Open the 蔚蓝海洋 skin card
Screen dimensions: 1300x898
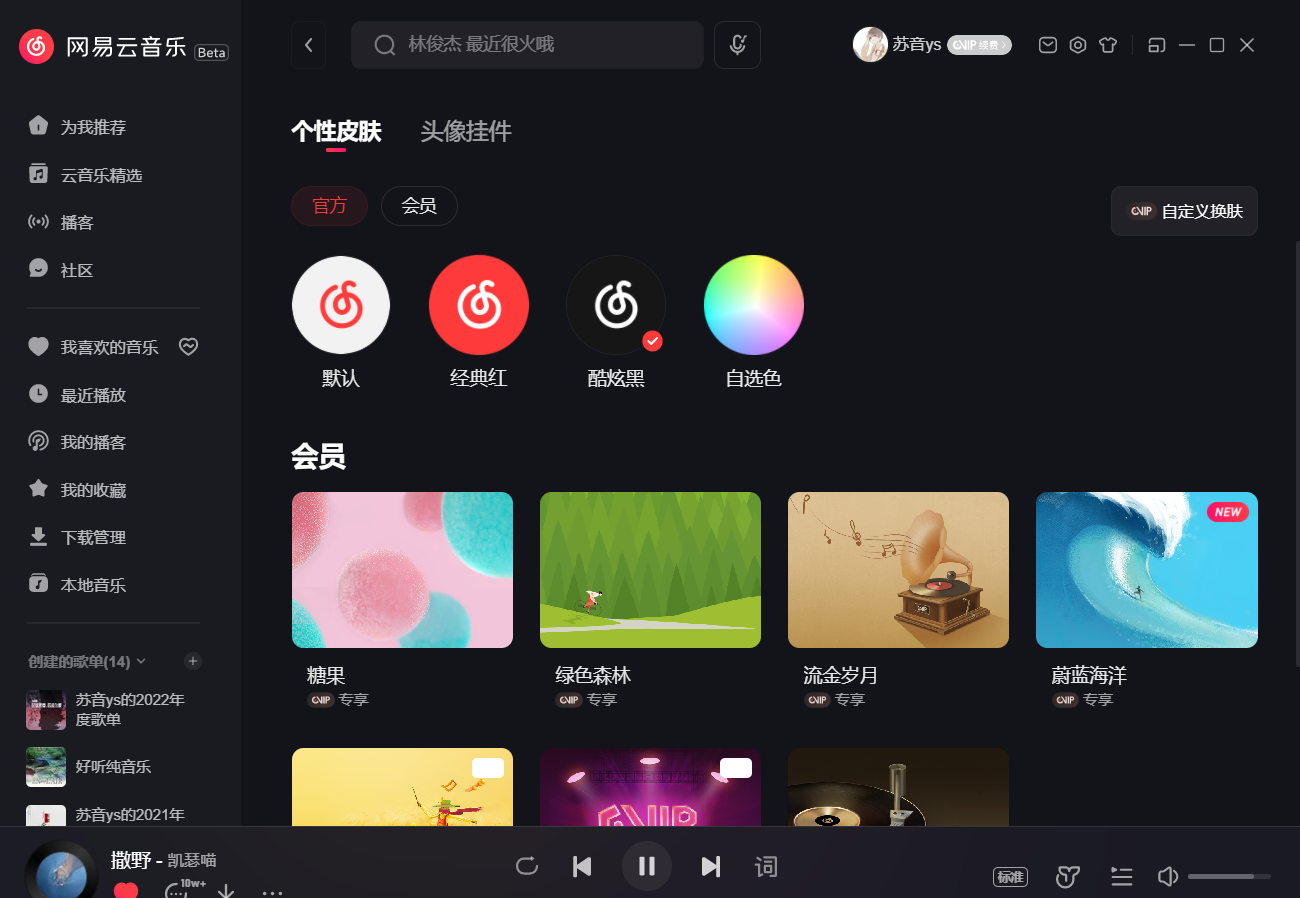click(1146, 570)
